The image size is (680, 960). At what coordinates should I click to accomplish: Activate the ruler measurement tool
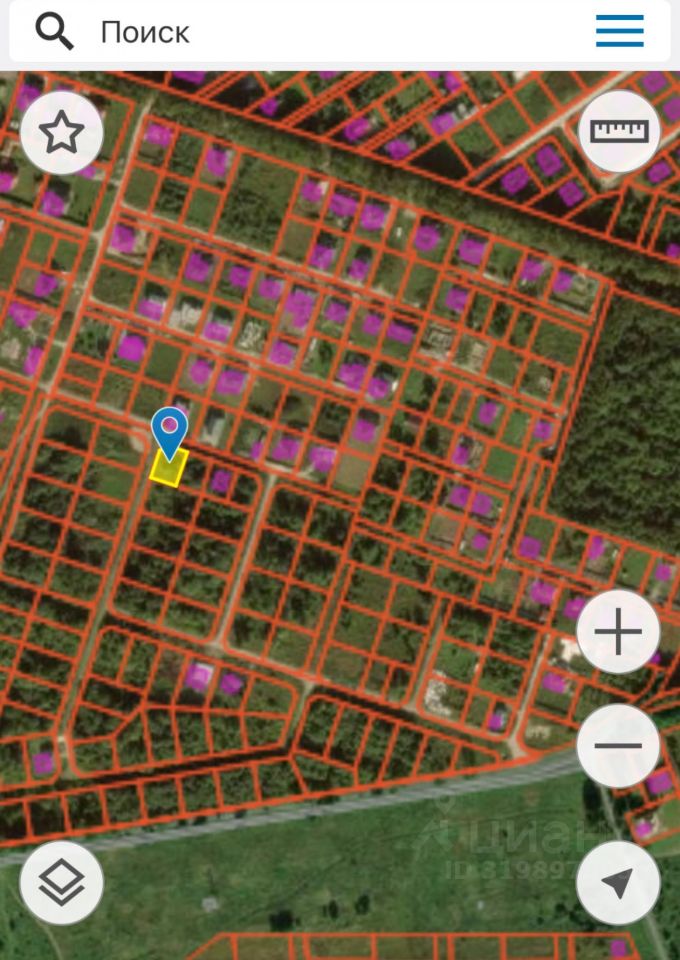click(619, 132)
